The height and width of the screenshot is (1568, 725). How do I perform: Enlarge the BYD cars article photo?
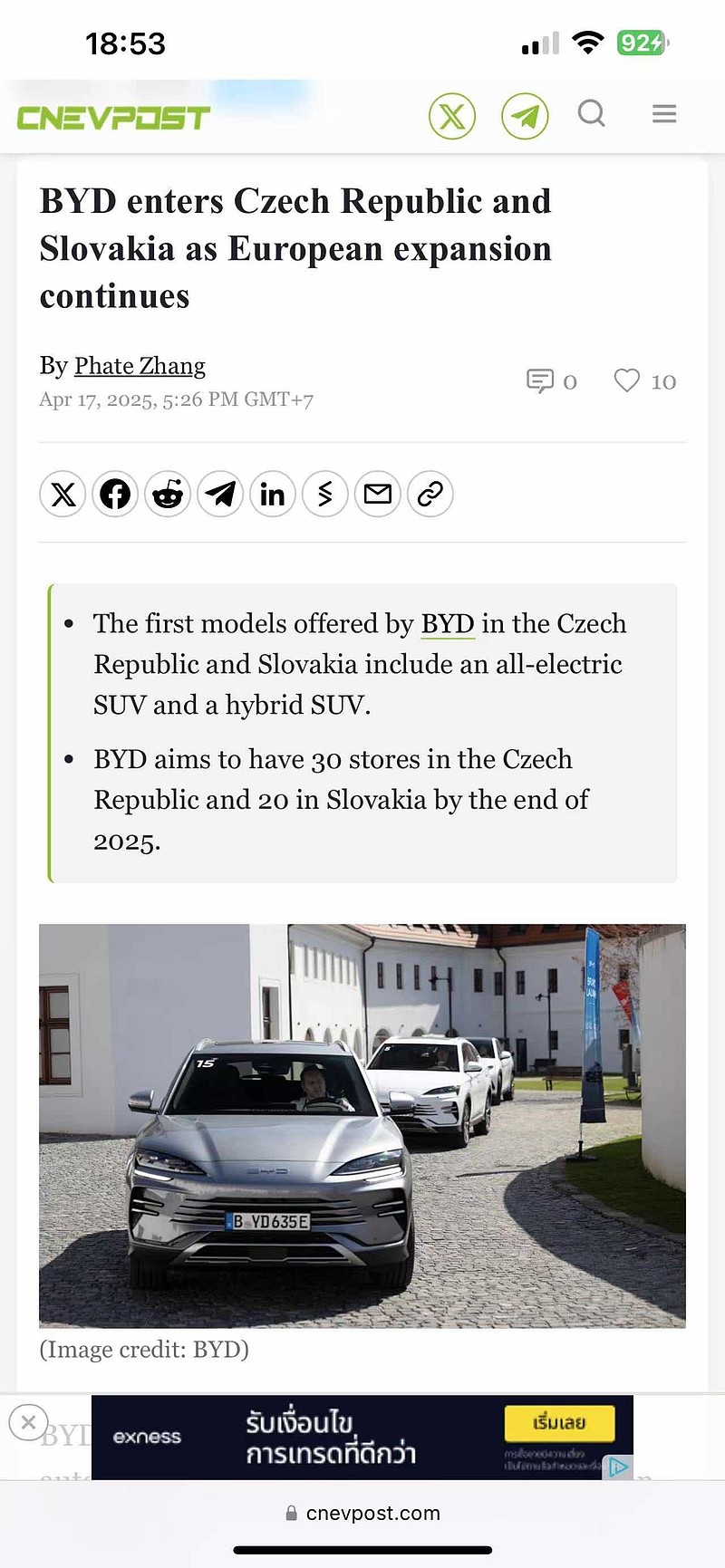(362, 1126)
